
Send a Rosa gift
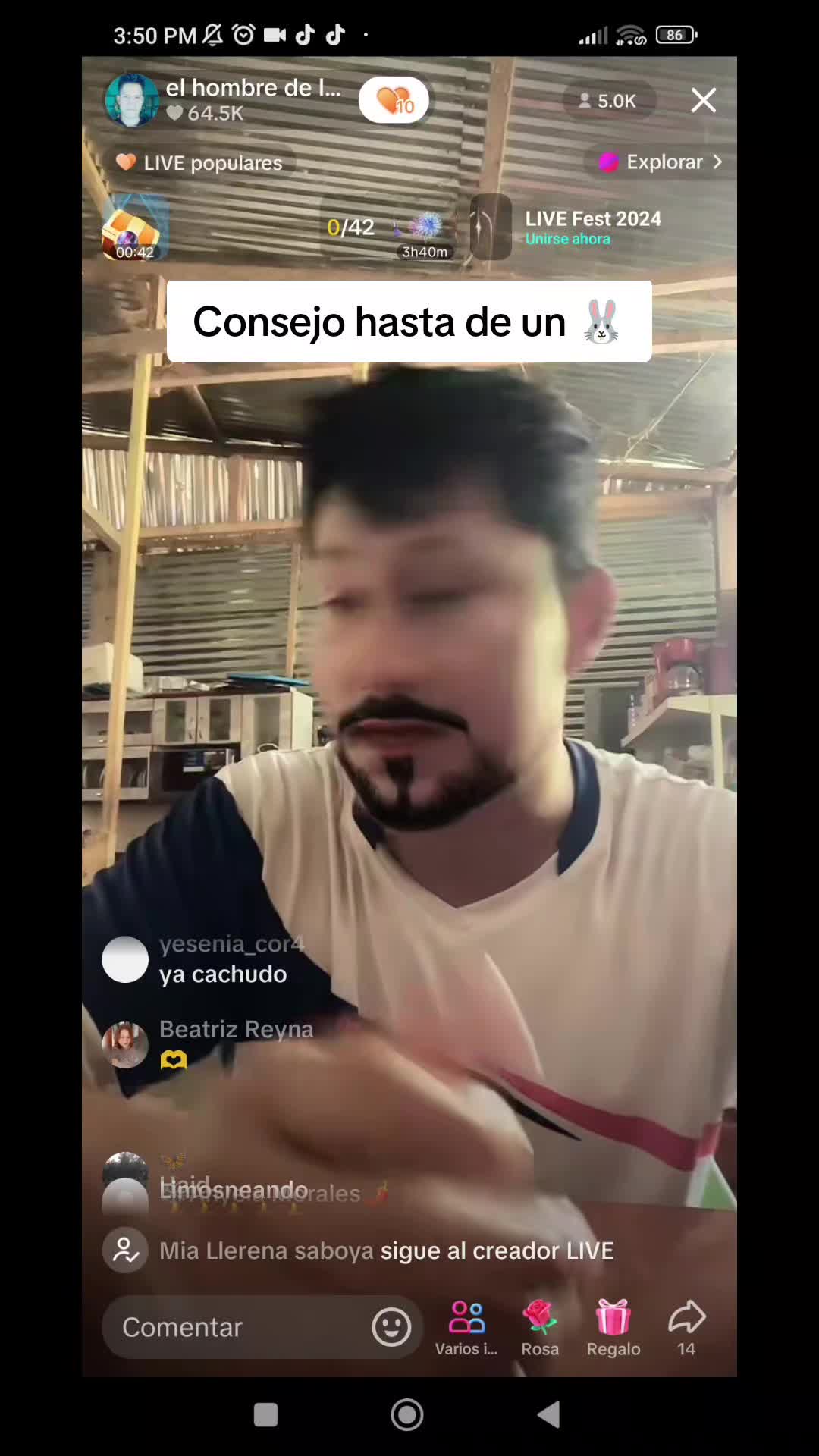point(540,1327)
